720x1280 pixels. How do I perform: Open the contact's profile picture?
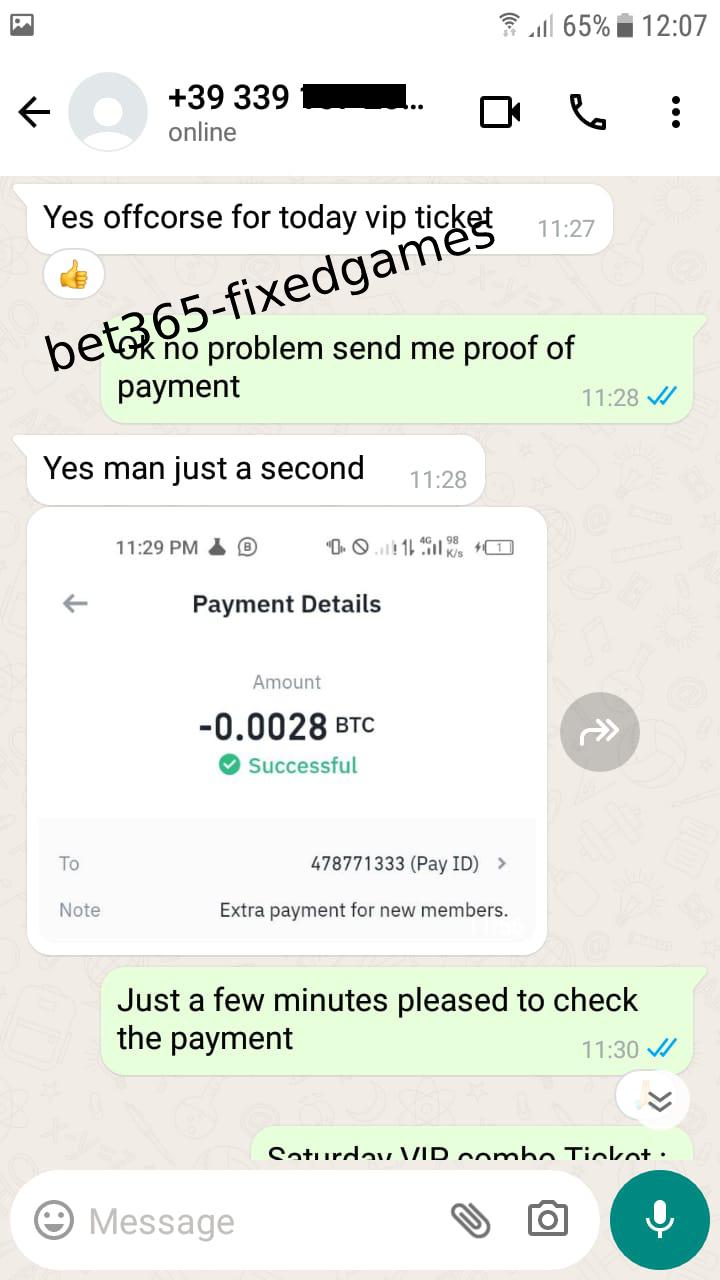[x=108, y=112]
